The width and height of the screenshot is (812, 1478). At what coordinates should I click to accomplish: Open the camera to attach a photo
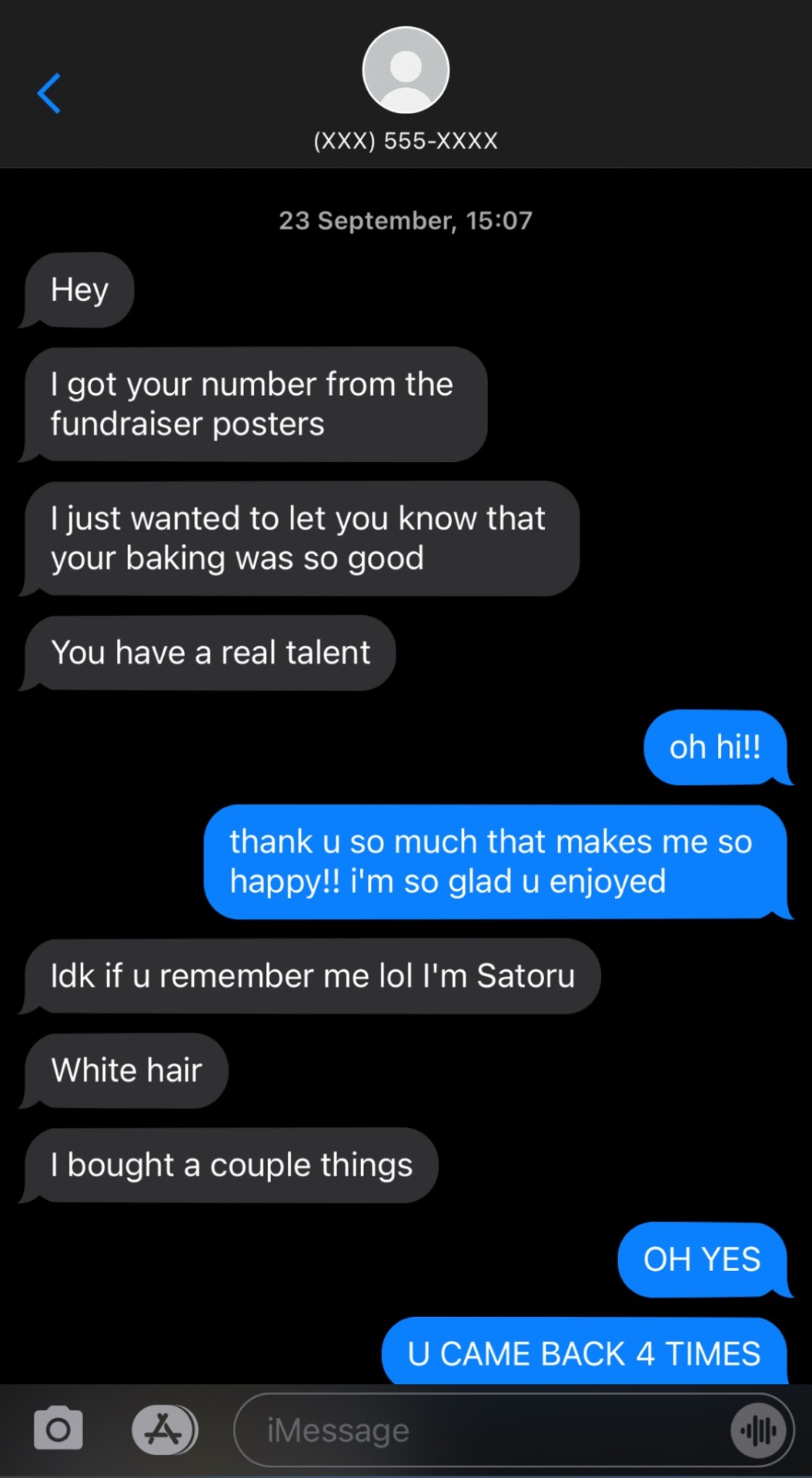click(58, 1430)
